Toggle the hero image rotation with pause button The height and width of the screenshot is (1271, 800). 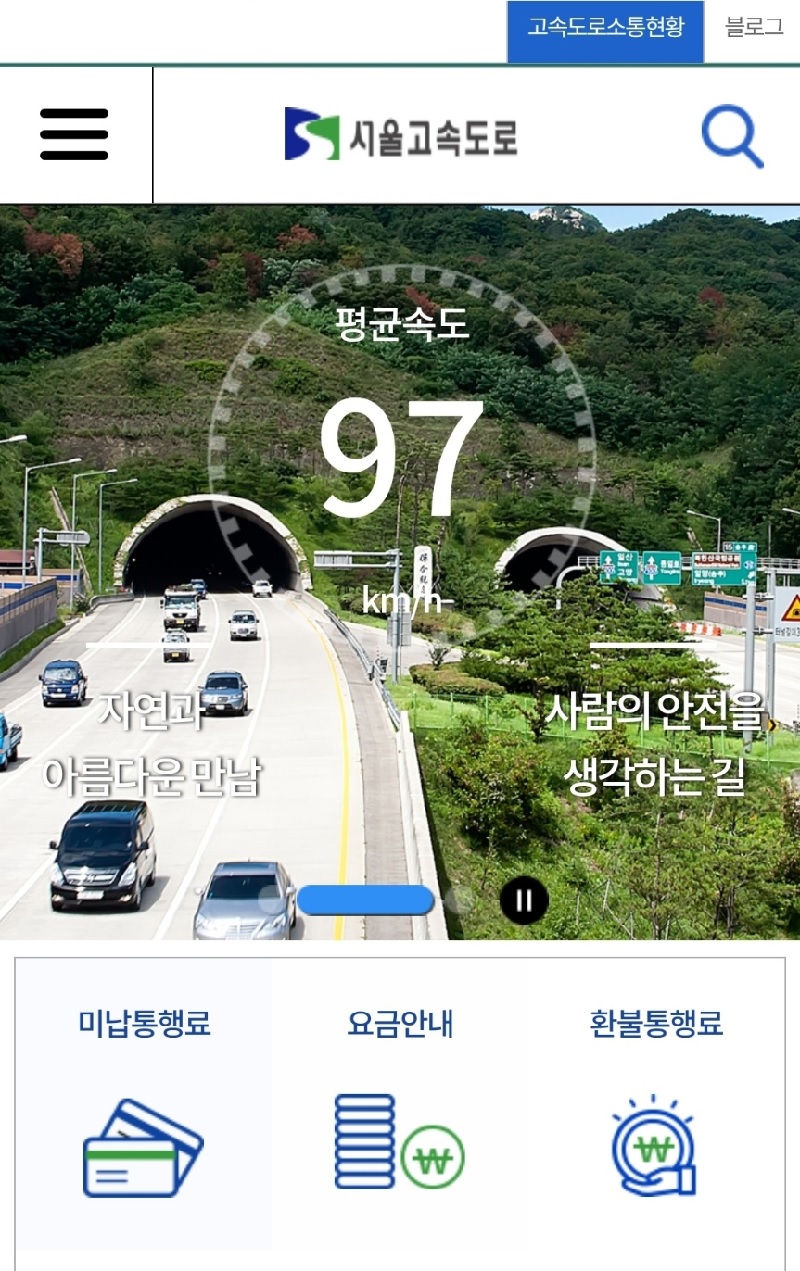tap(522, 901)
